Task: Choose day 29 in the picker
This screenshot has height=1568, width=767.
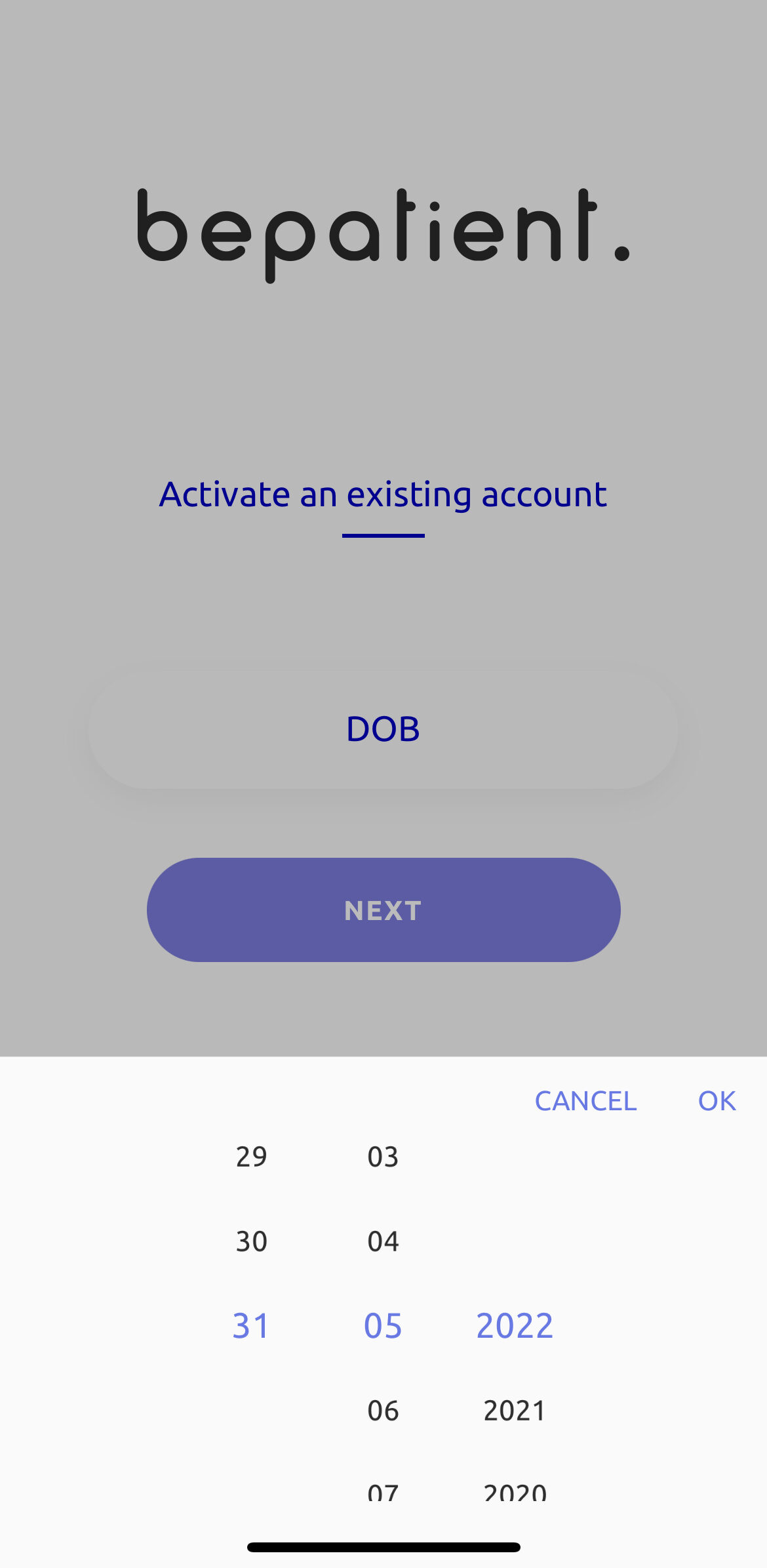Action: pos(252,1157)
